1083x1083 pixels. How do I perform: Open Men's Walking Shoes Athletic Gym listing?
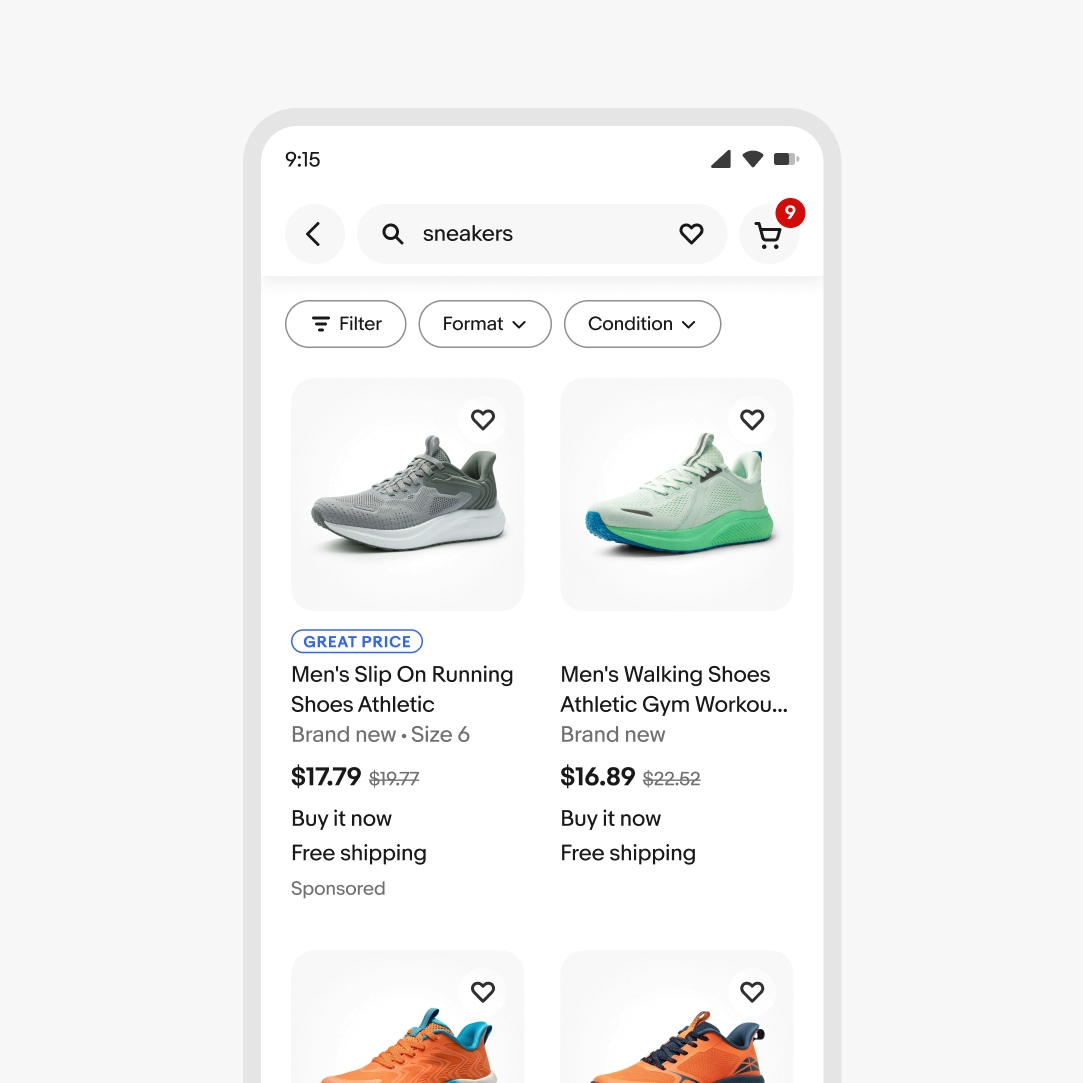pos(673,689)
